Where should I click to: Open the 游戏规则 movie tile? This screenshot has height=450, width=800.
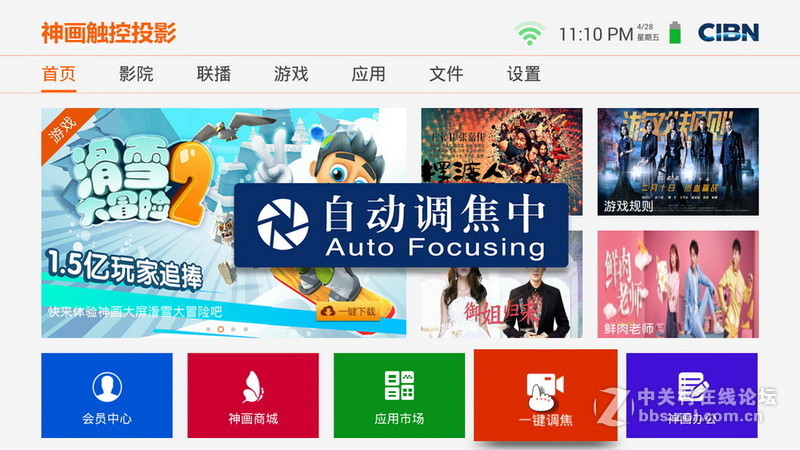tap(678, 163)
